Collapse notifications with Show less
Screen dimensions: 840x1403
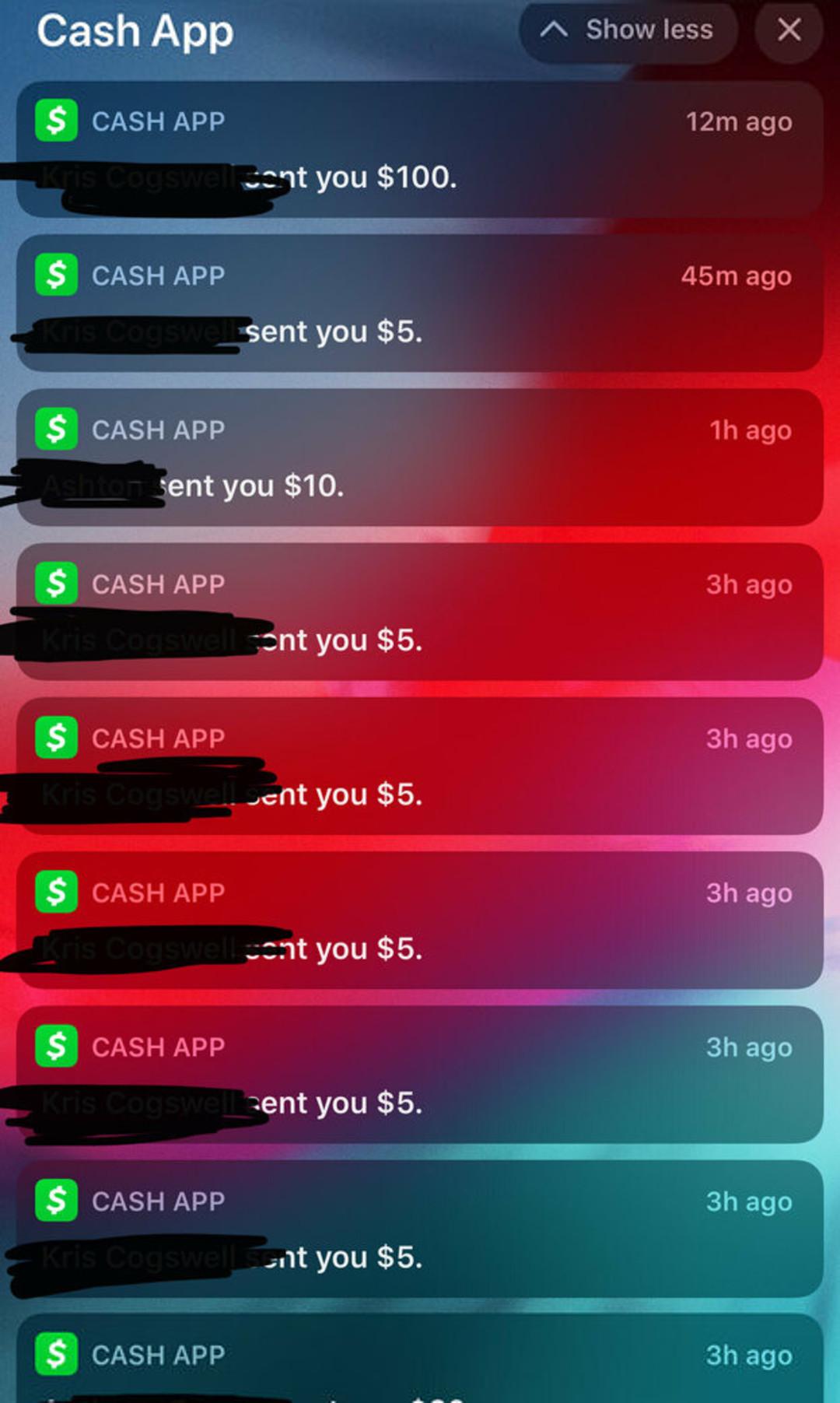pyautogui.click(x=628, y=31)
